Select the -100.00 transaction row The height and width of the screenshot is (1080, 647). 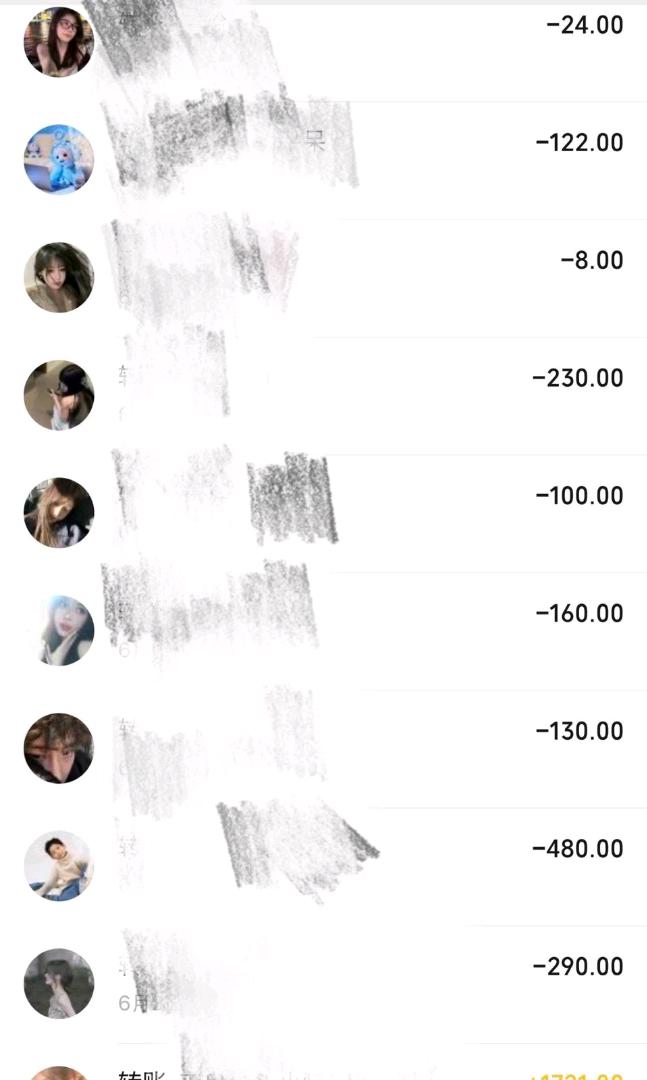point(323,513)
